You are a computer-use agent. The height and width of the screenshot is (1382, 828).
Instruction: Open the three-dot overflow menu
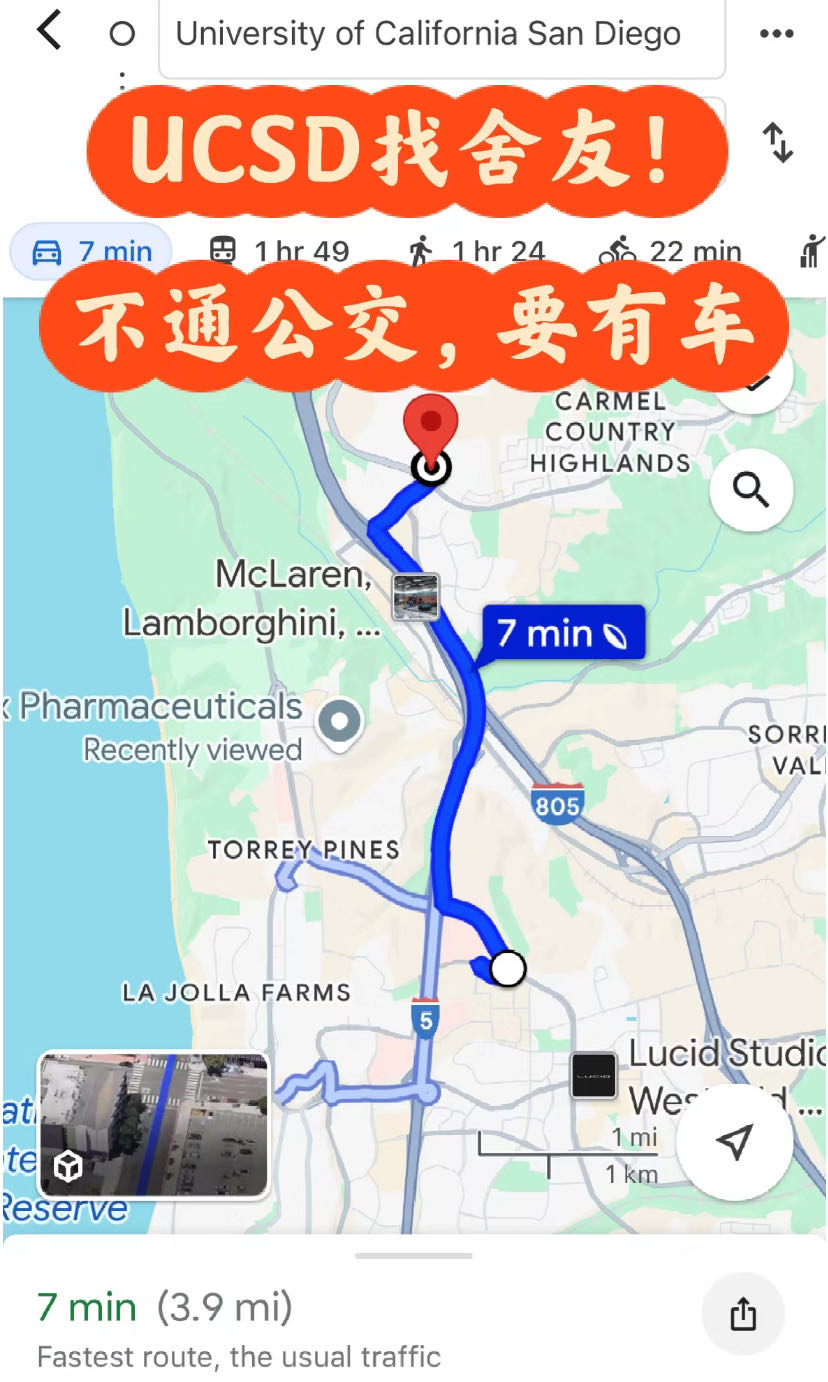tap(776, 34)
